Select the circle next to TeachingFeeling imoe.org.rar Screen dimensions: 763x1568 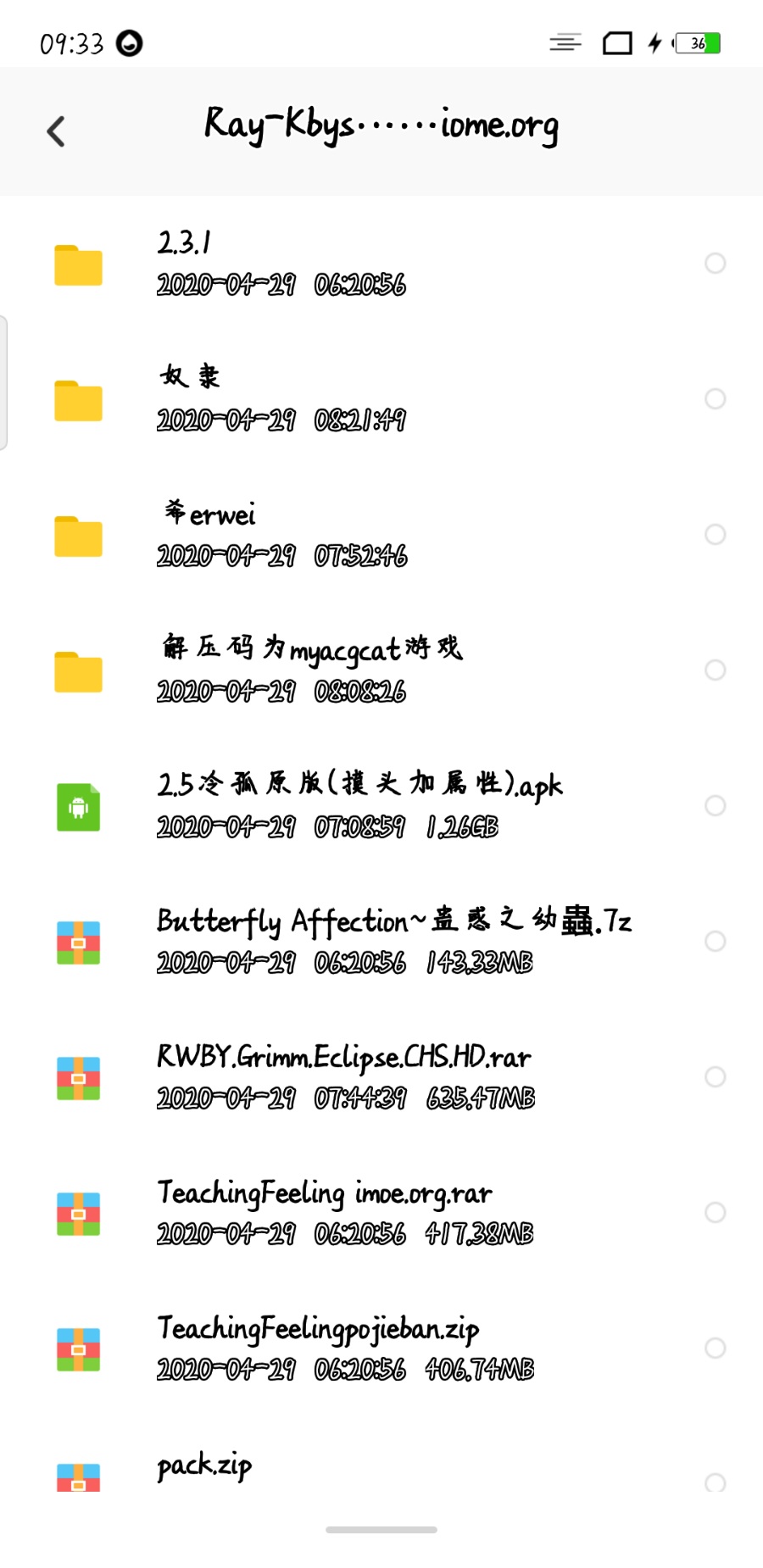716,1213
